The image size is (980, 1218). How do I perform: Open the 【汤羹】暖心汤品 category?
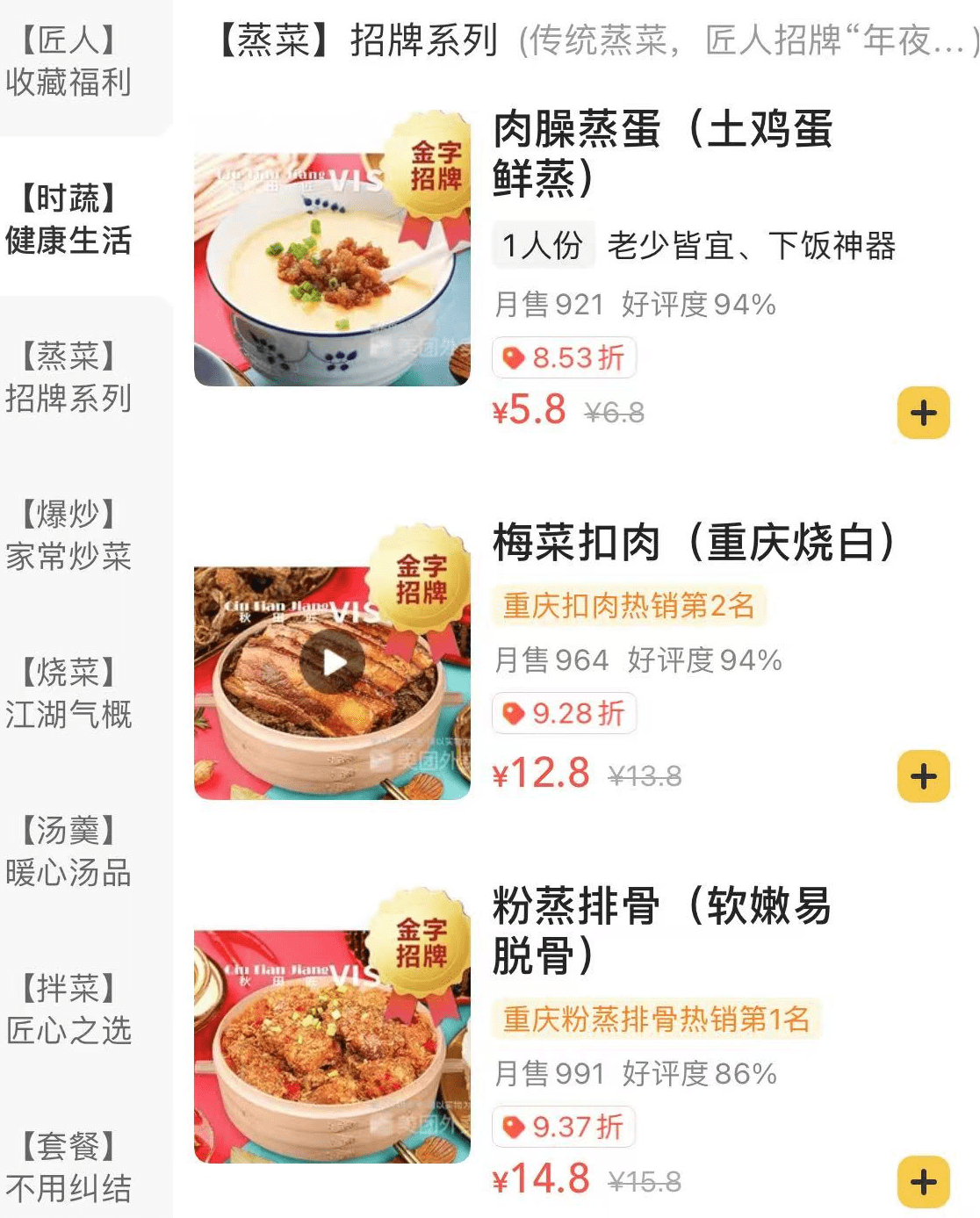pos(68,852)
